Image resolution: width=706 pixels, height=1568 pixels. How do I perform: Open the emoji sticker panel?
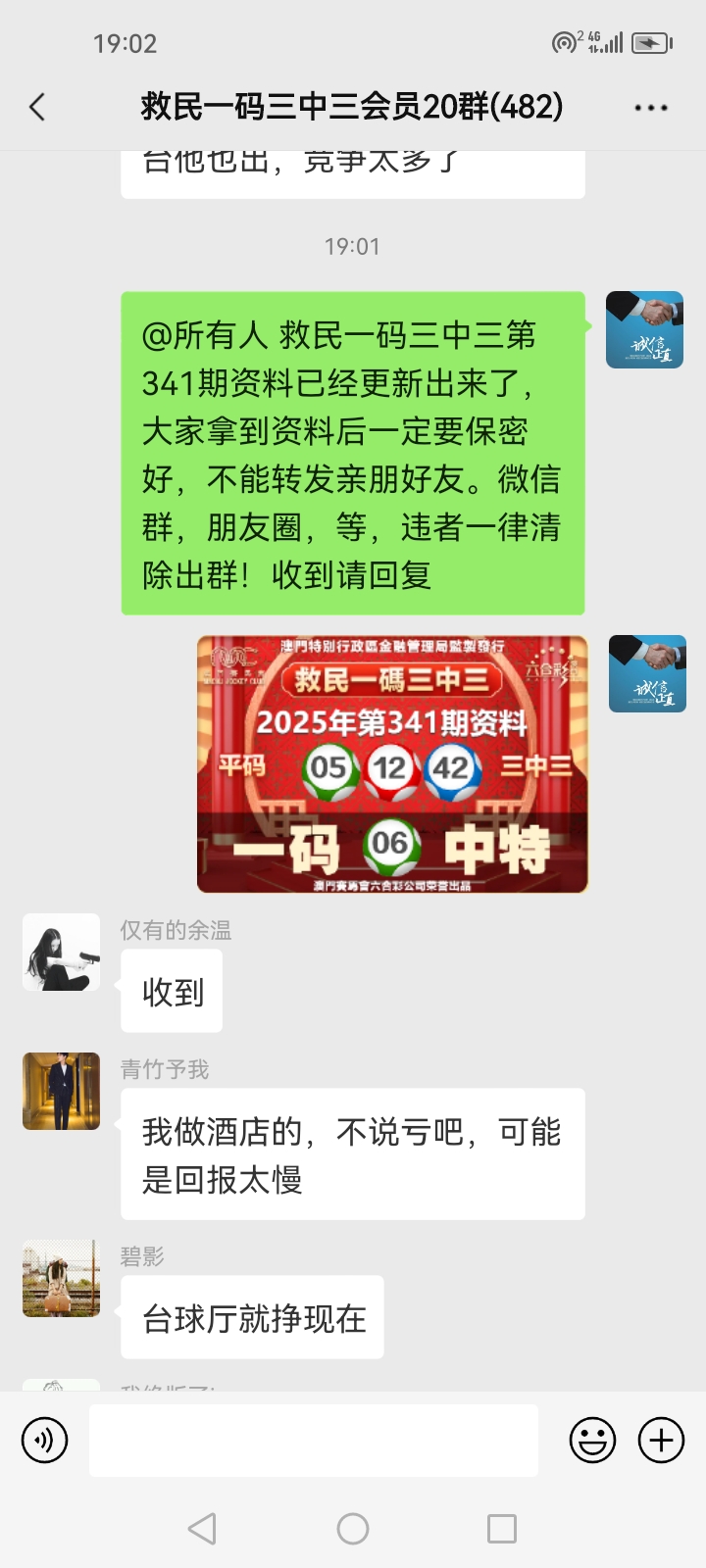pyautogui.click(x=592, y=1440)
